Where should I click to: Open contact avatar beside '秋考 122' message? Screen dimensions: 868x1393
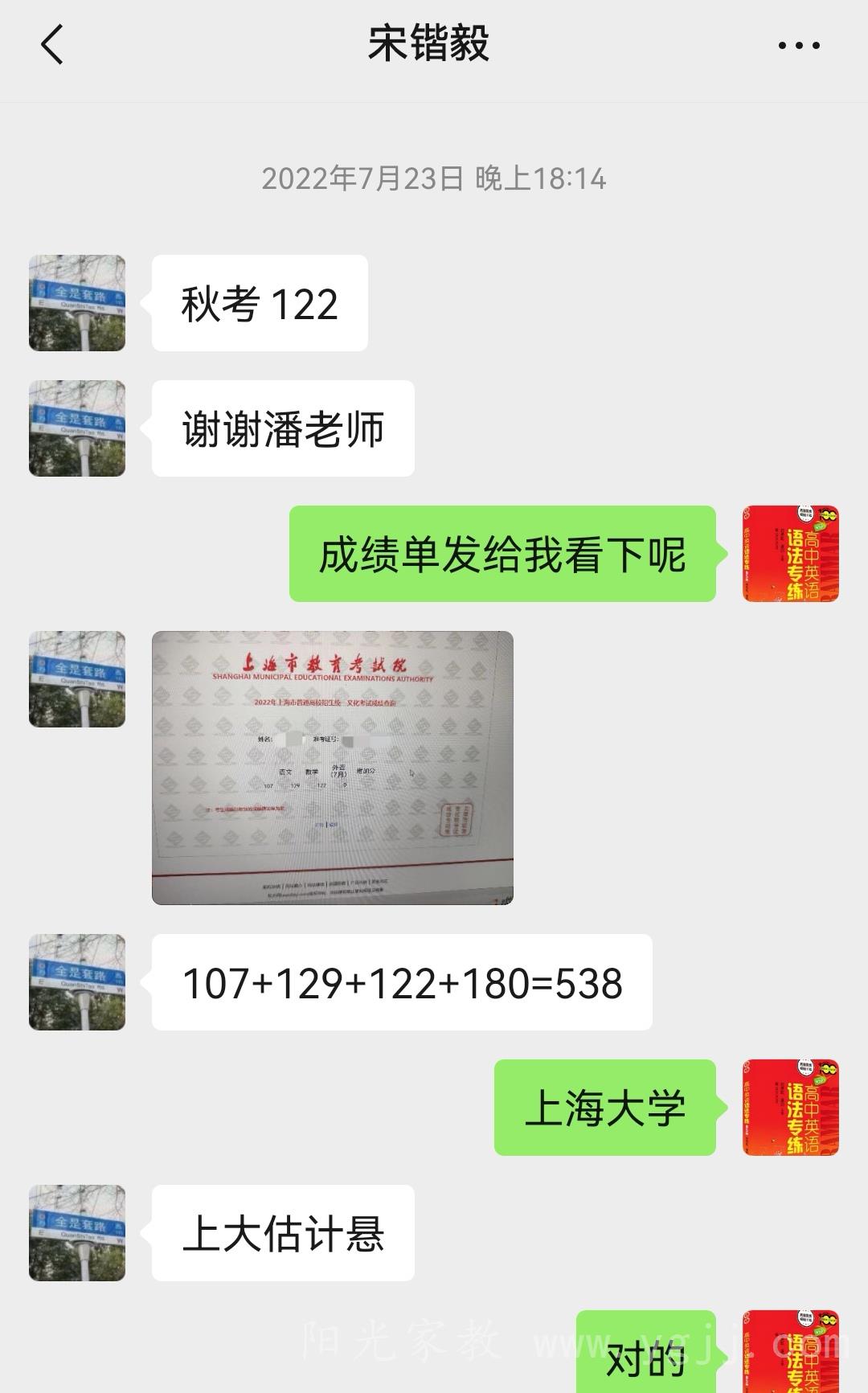click(77, 303)
